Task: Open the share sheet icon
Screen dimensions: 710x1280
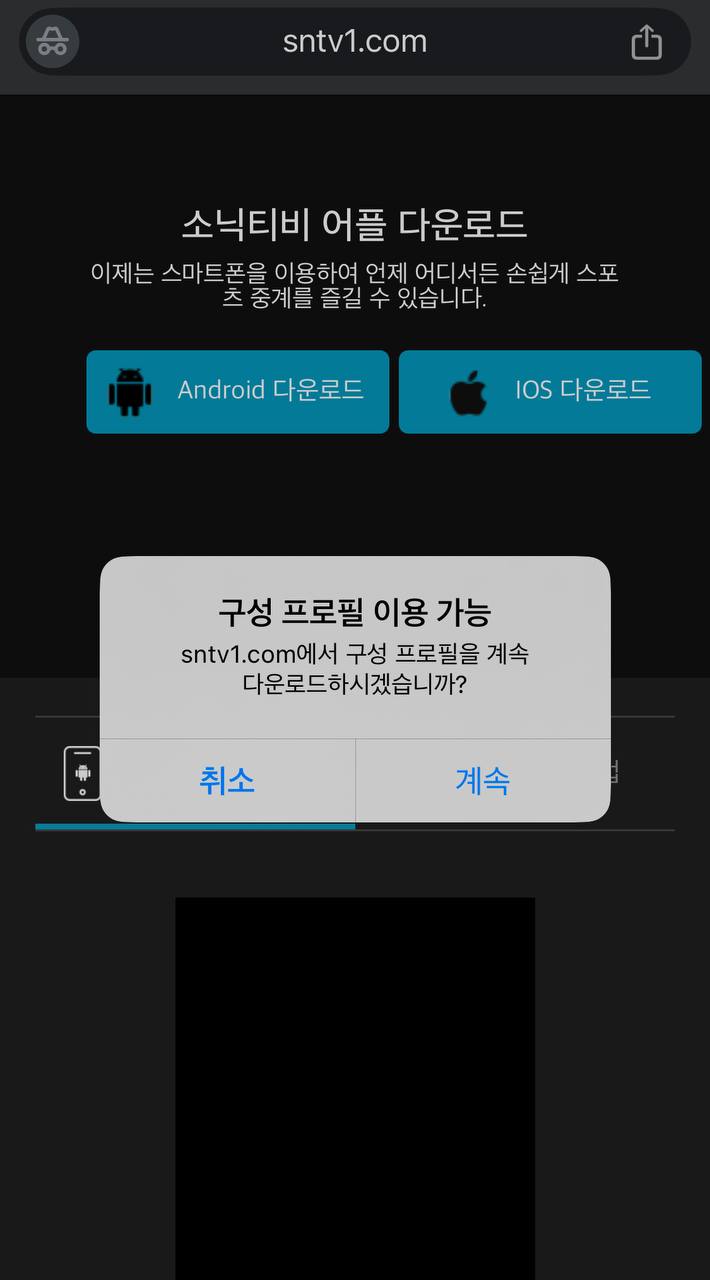Action: point(647,42)
